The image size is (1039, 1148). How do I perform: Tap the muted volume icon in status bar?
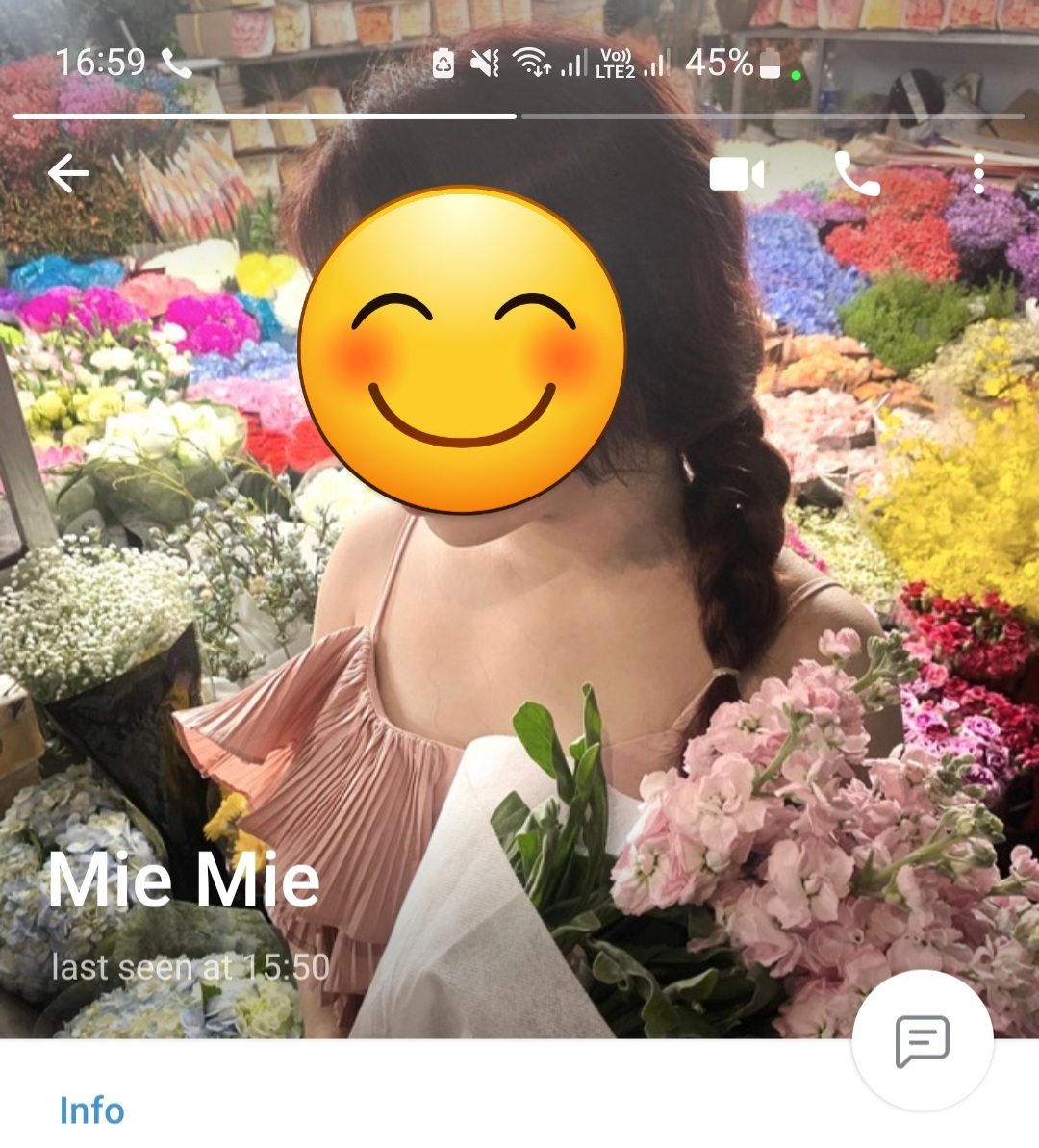click(484, 65)
